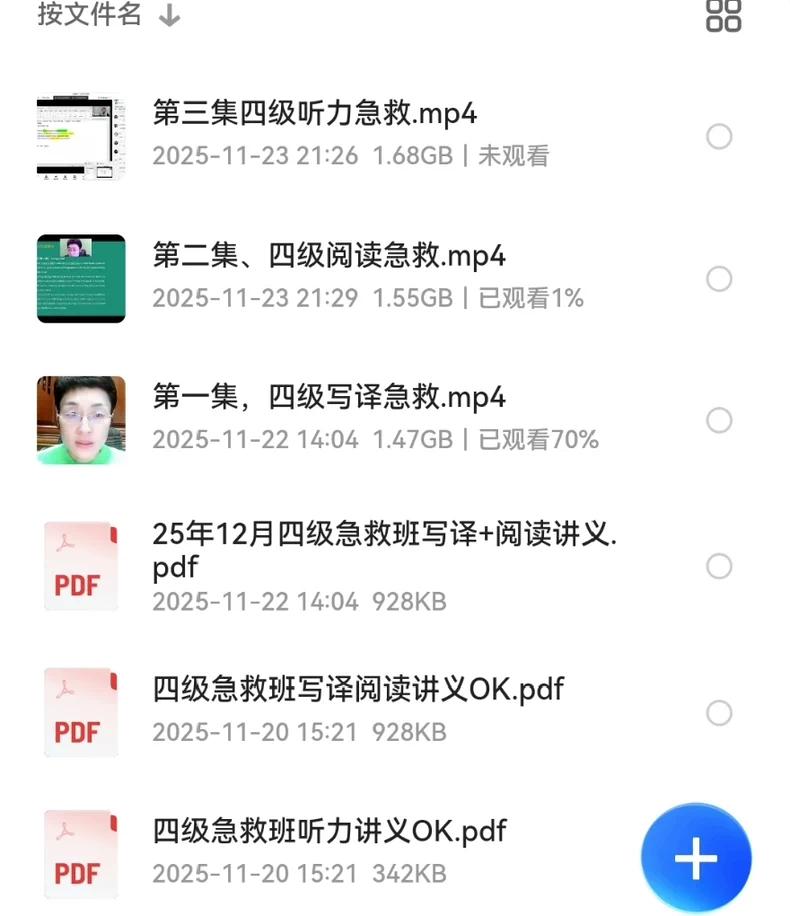
Task: Tick the circle for 第二集、四级阅读急救.mp4
Action: point(719,279)
